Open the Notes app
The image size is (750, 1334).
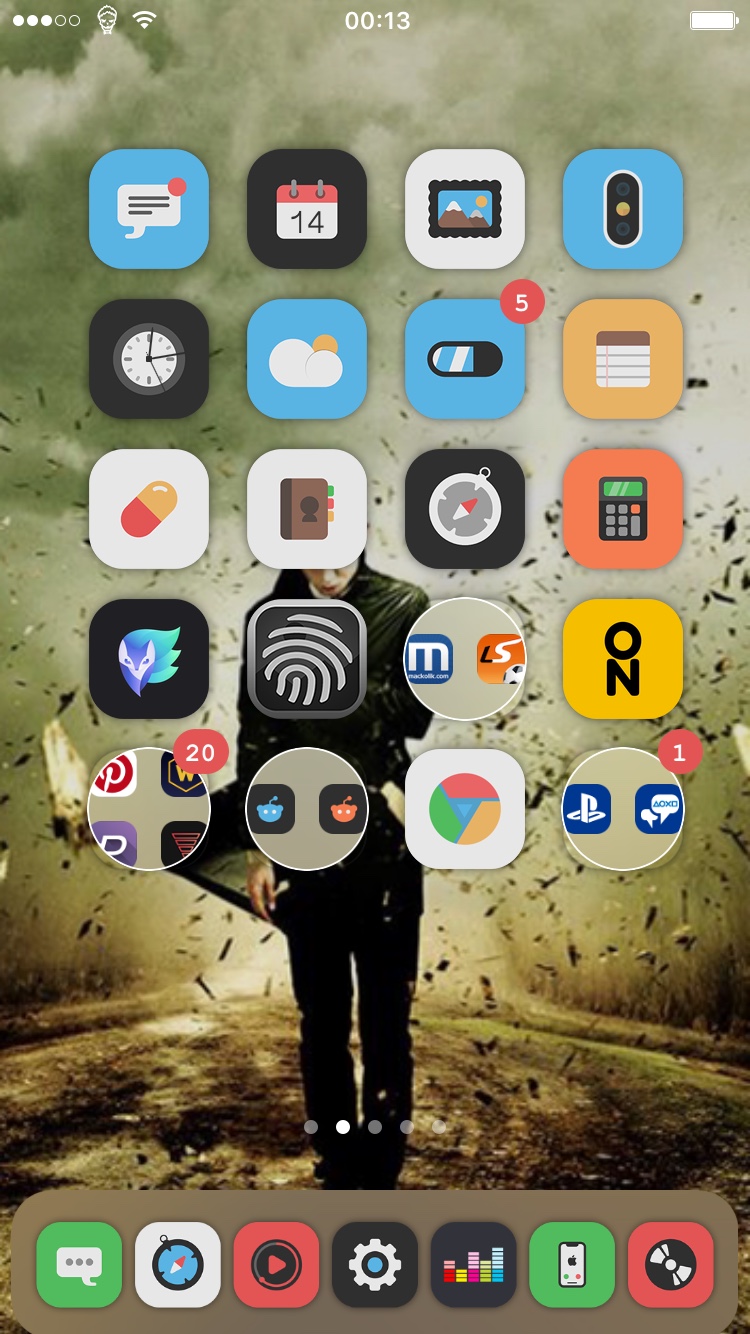point(623,359)
